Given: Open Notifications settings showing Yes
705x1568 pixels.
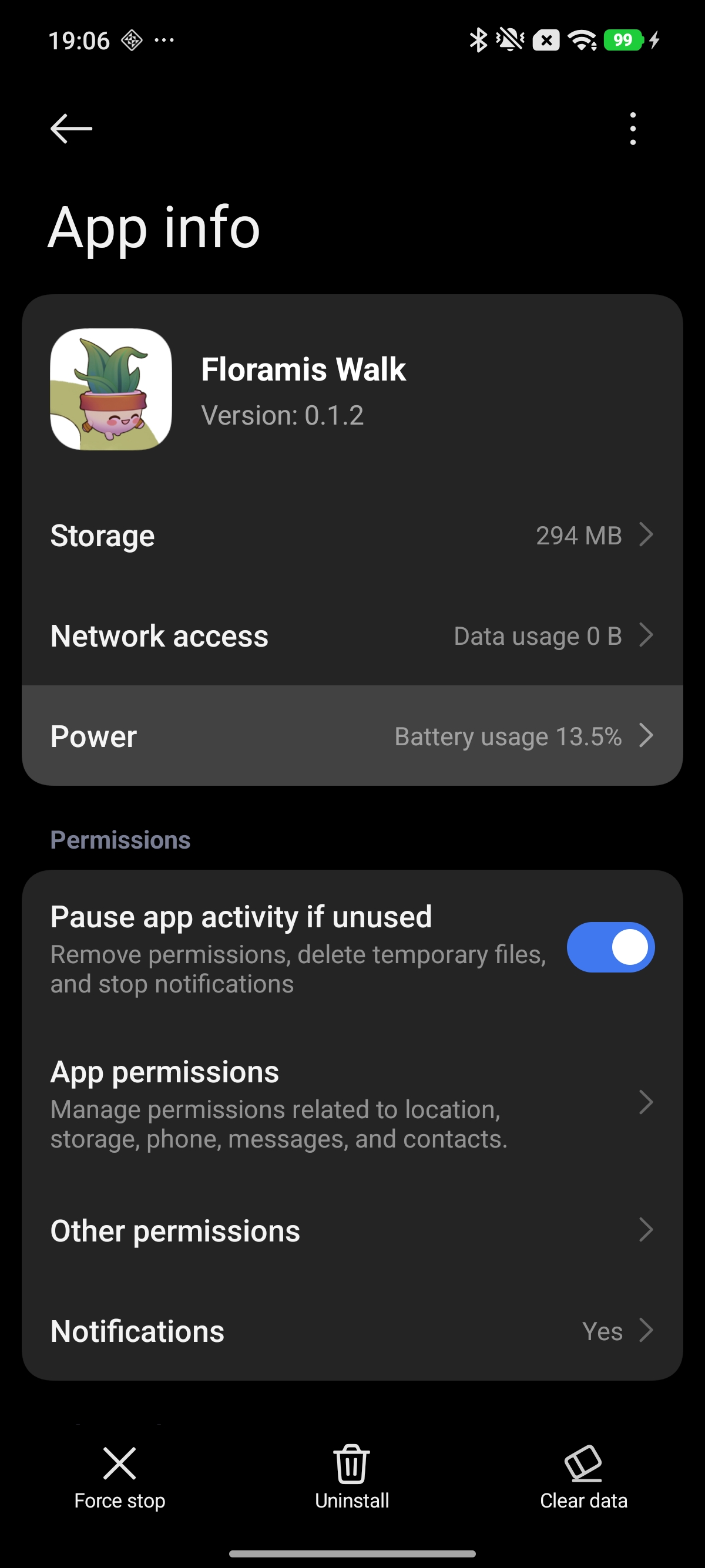Looking at the screenshot, I should [x=352, y=1330].
